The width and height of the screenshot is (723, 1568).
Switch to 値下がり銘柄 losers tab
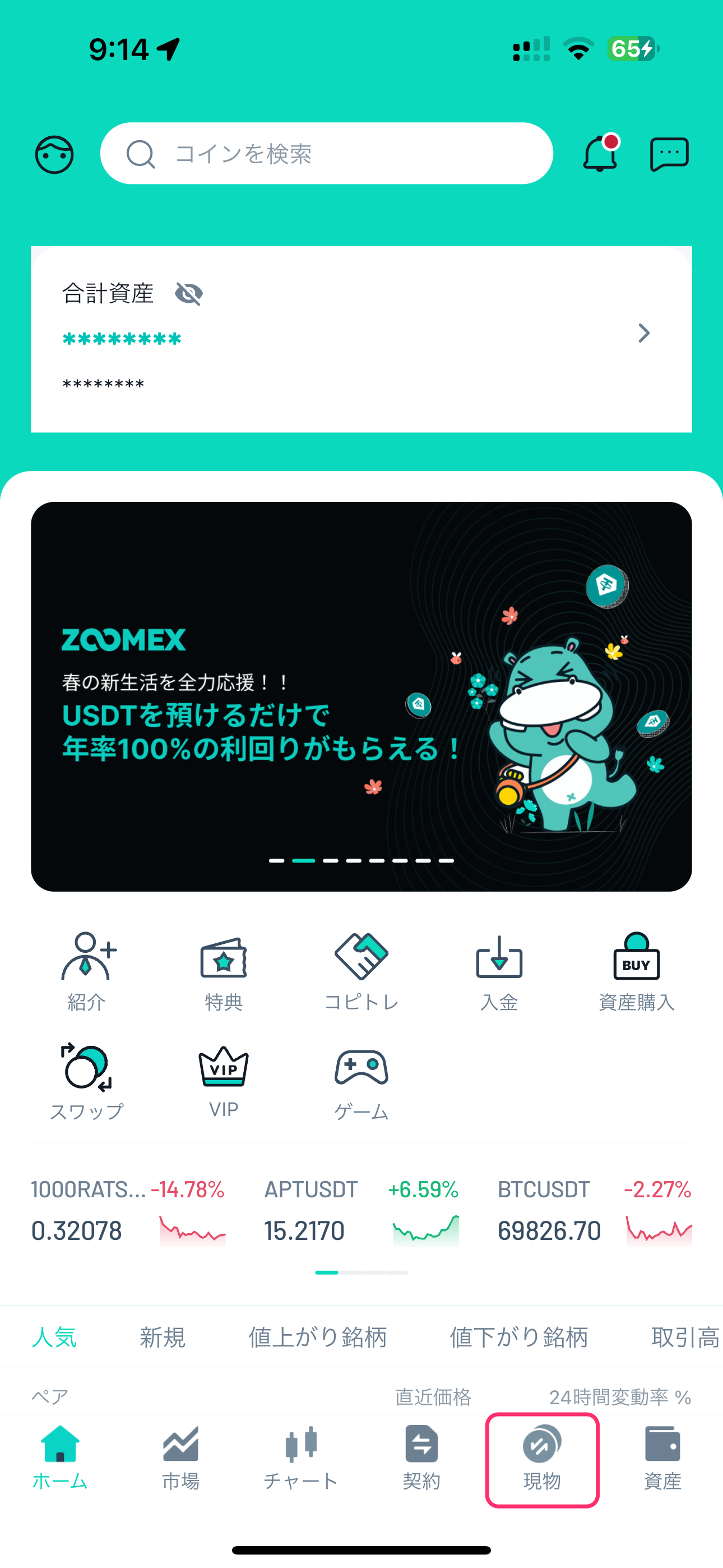coord(518,1338)
